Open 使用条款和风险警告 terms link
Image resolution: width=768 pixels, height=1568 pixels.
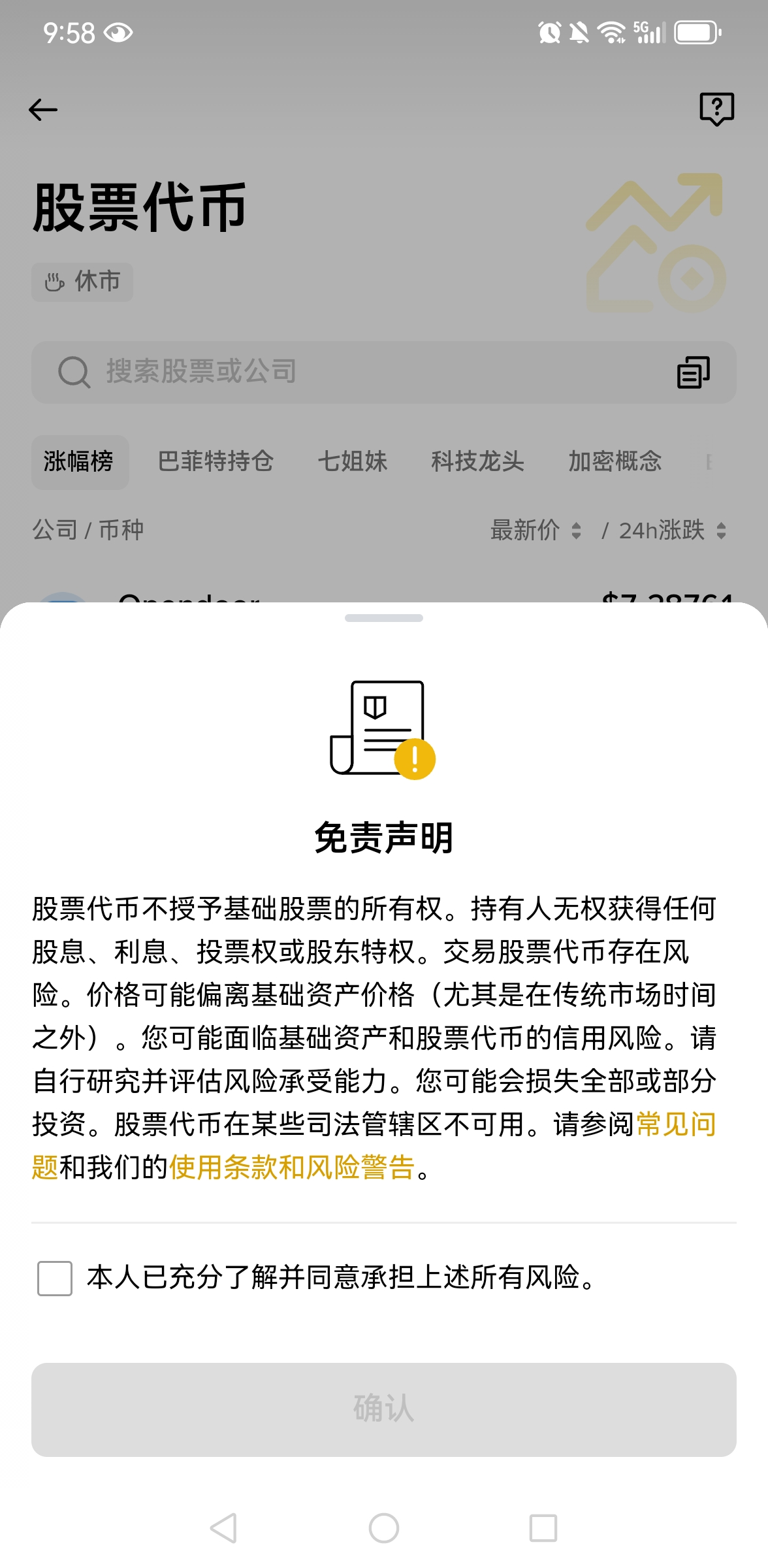pyautogui.click(x=292, y=1168)
